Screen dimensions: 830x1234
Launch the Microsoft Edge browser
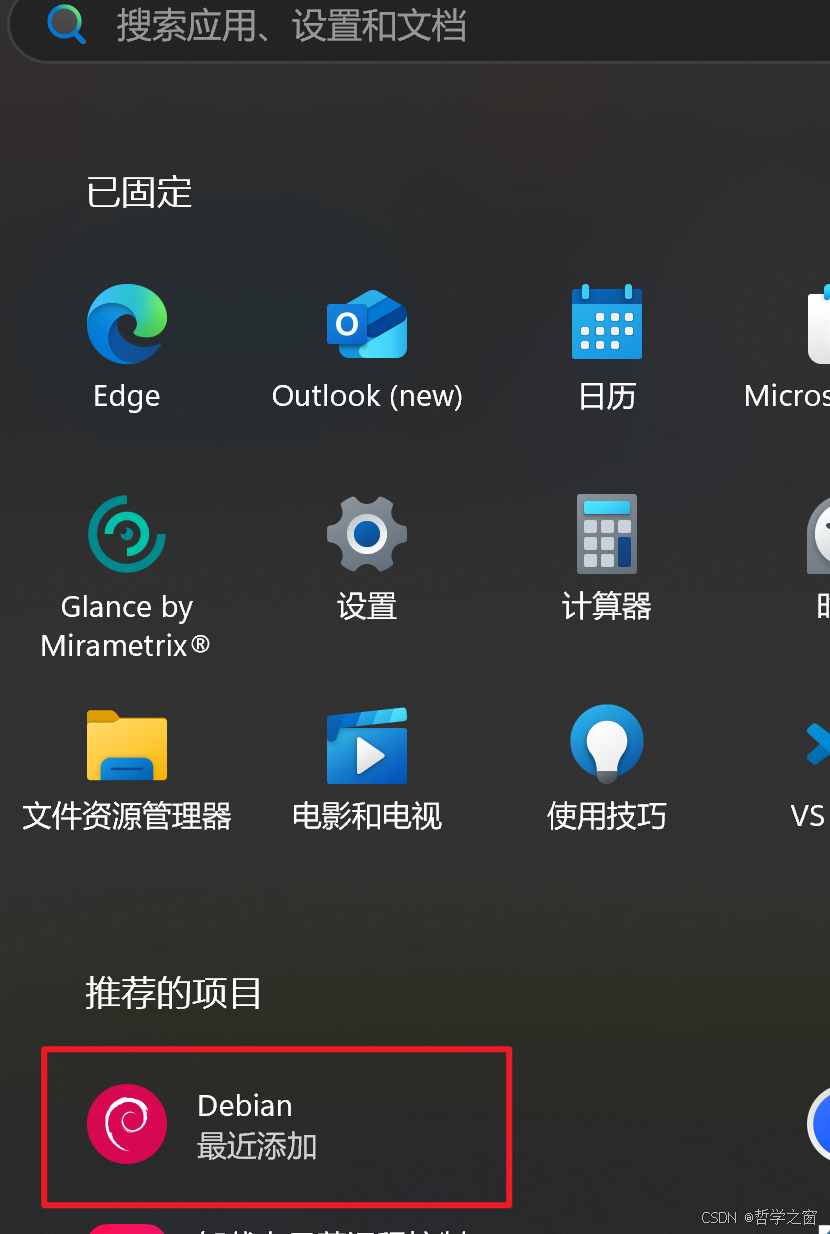tap(126, 324)
